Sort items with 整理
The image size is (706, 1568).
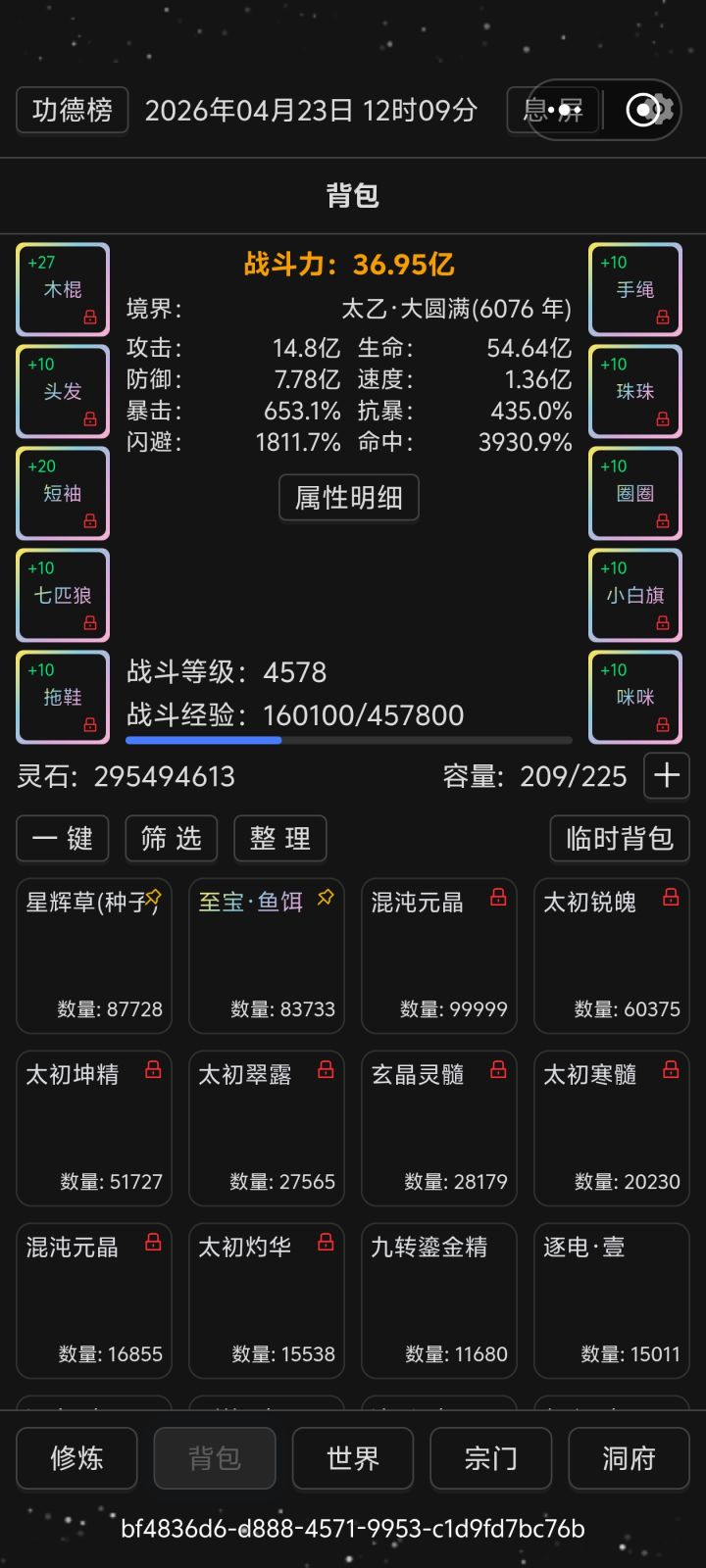(x=280, y=839)
